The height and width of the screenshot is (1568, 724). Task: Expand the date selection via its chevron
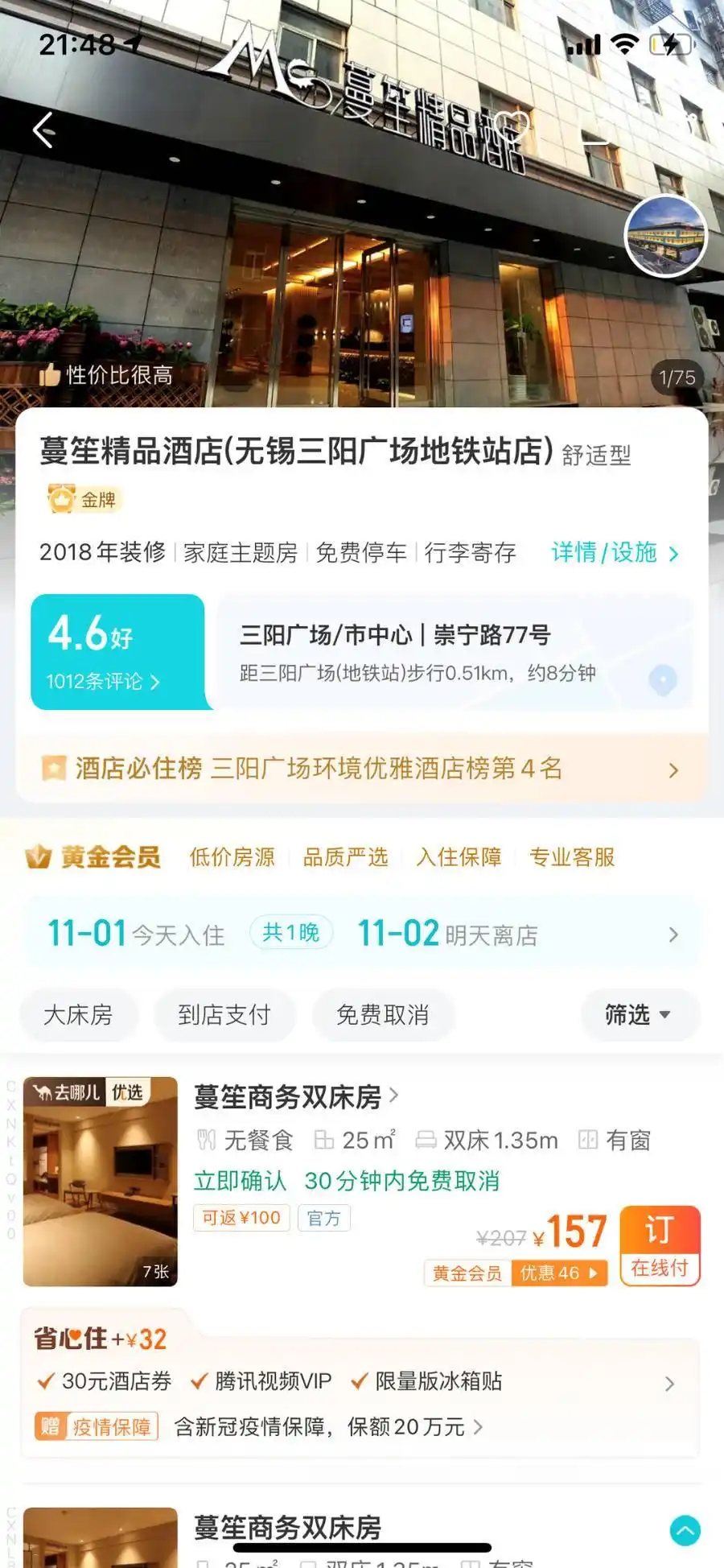(x=674, y=934)
